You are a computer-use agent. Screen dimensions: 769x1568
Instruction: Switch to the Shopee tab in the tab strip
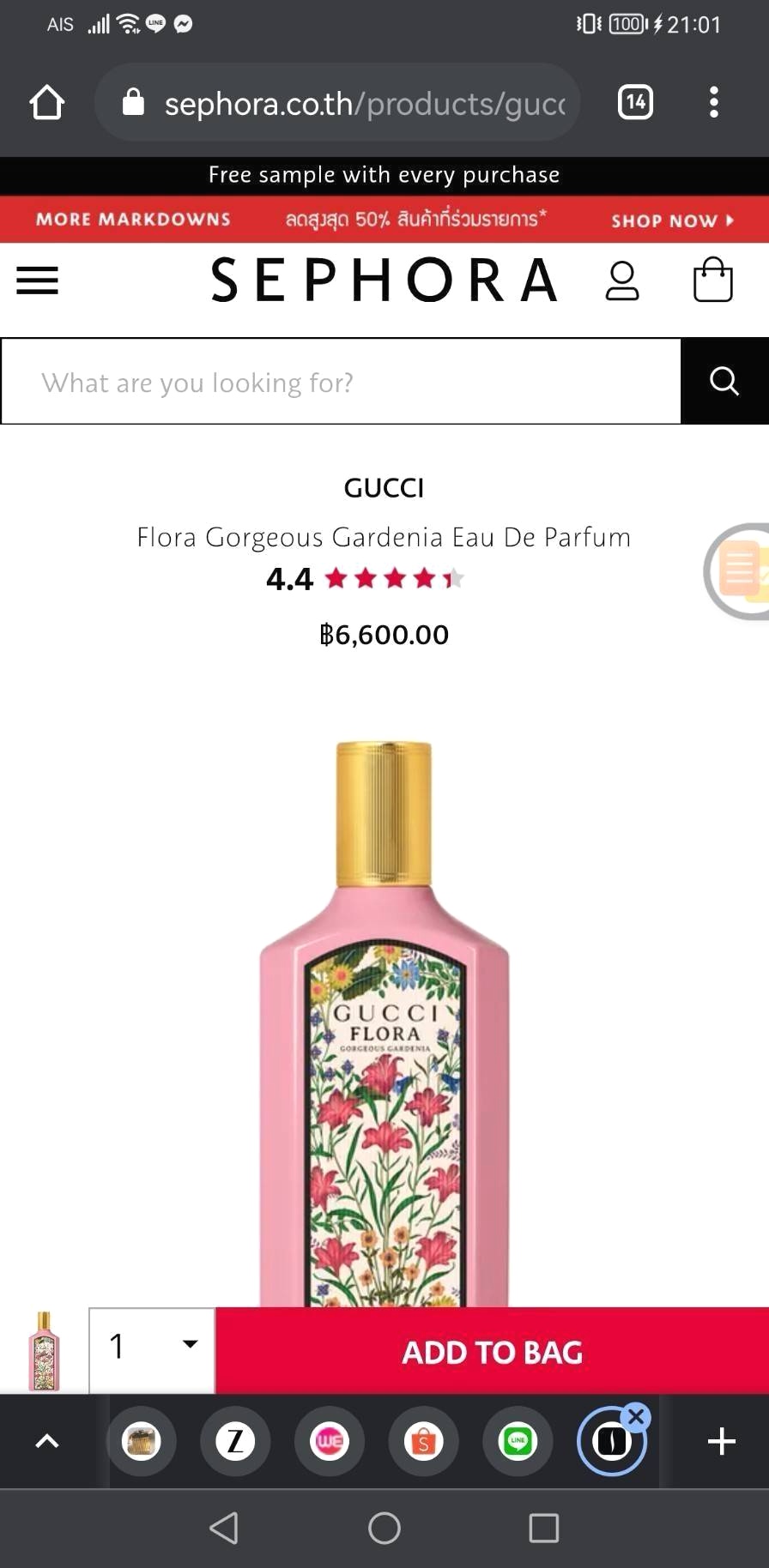[x=423, y=1442]
